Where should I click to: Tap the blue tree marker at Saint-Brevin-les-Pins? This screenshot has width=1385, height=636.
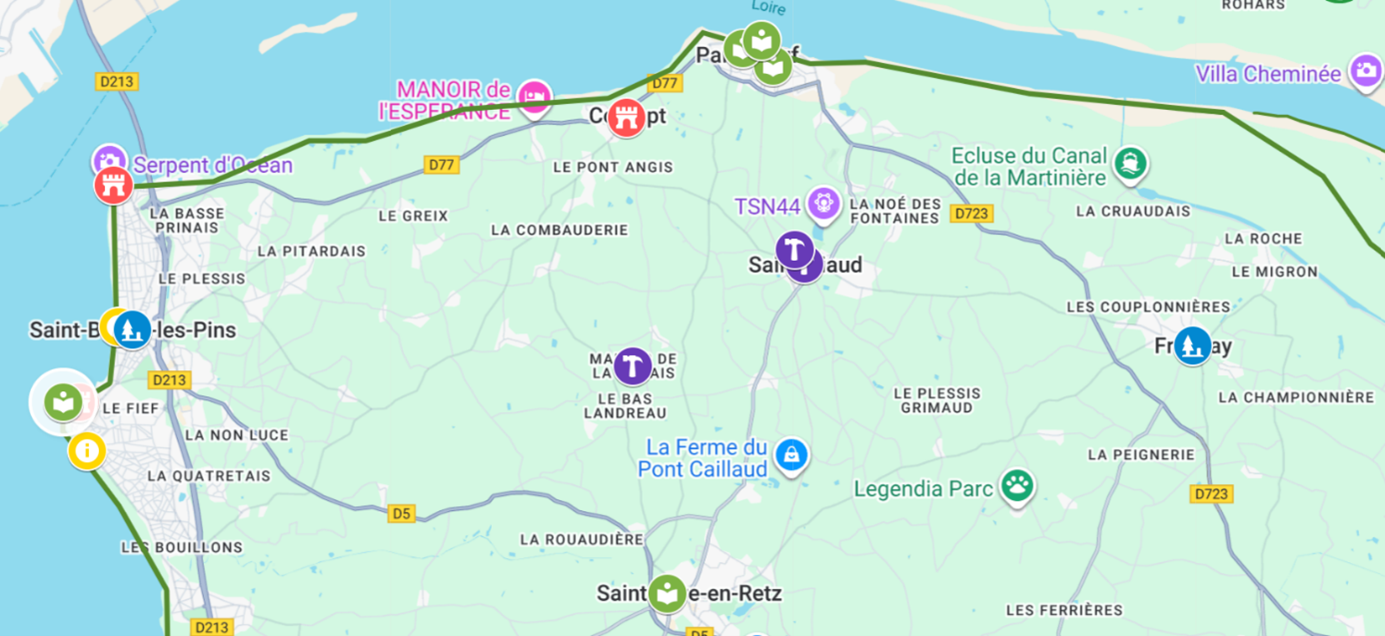click(132, 329)
